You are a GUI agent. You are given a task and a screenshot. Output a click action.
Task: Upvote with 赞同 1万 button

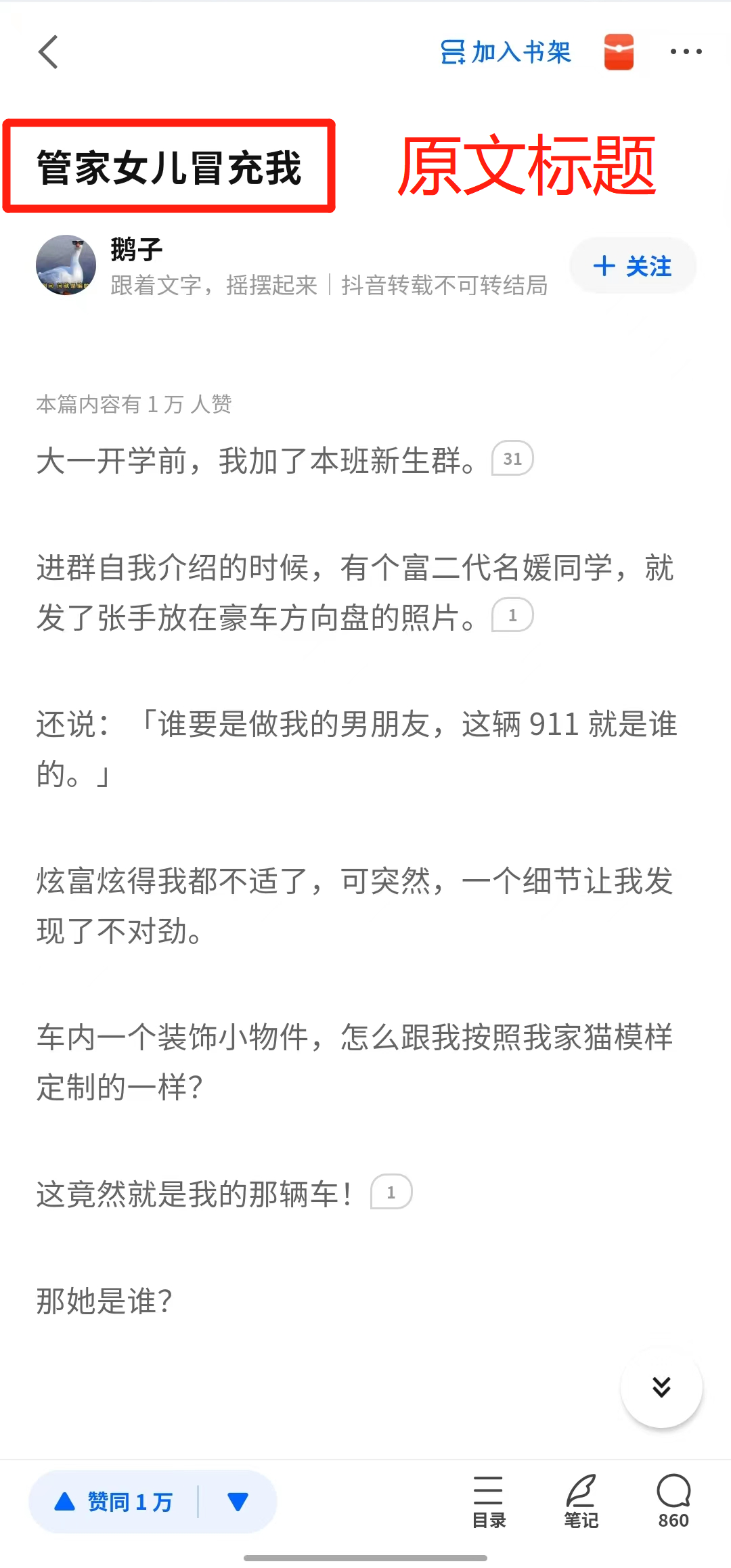(114, 1502)
